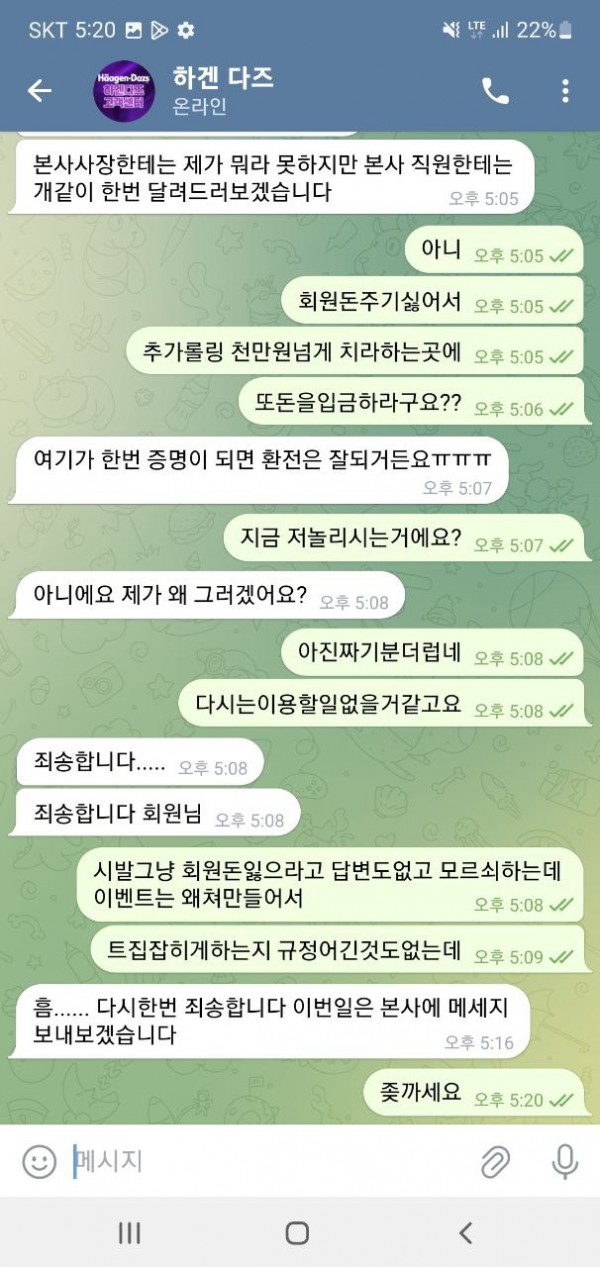Open the three-dot overflow menu
Viewport: 600px width, 1267px height.
(x=565, y=91)
